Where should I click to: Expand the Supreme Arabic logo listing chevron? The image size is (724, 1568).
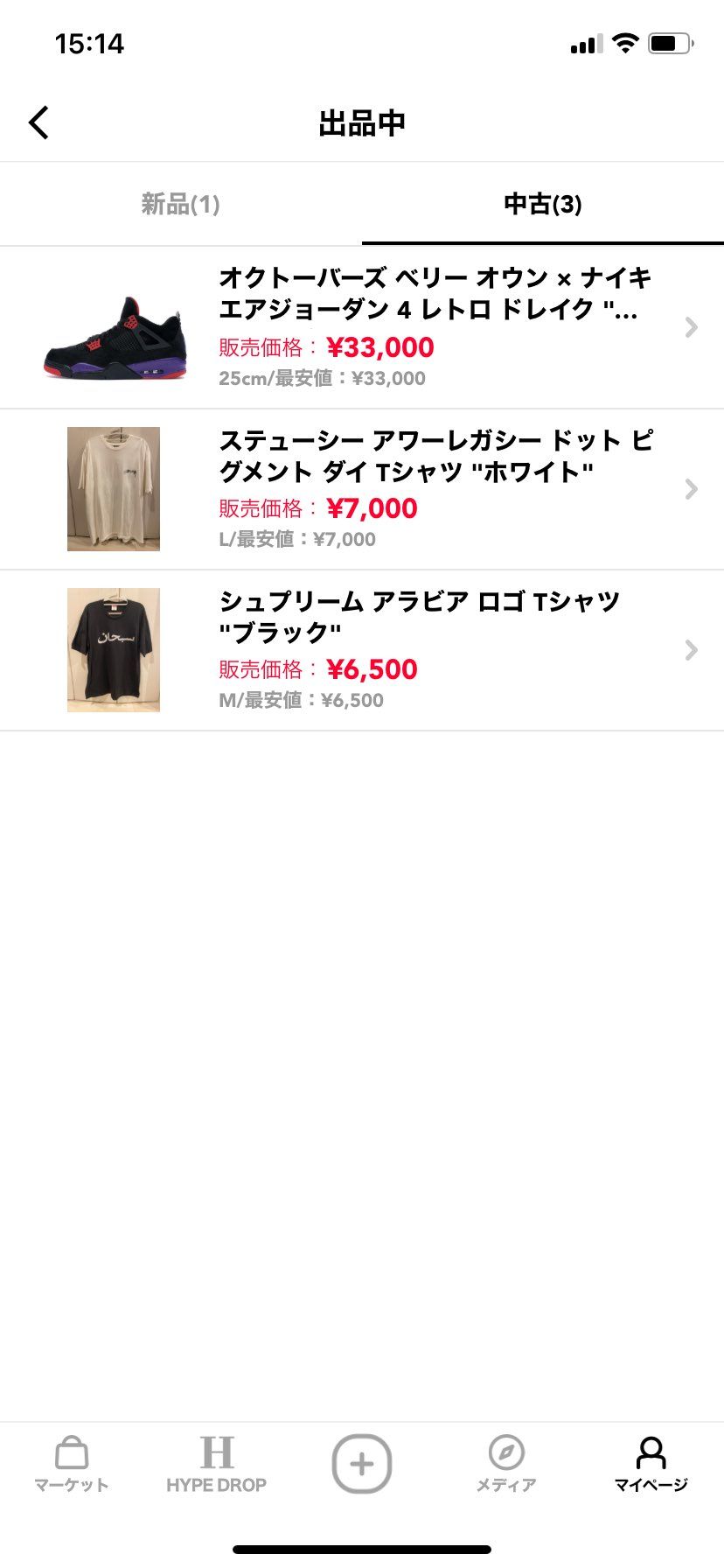pos(692,650)
